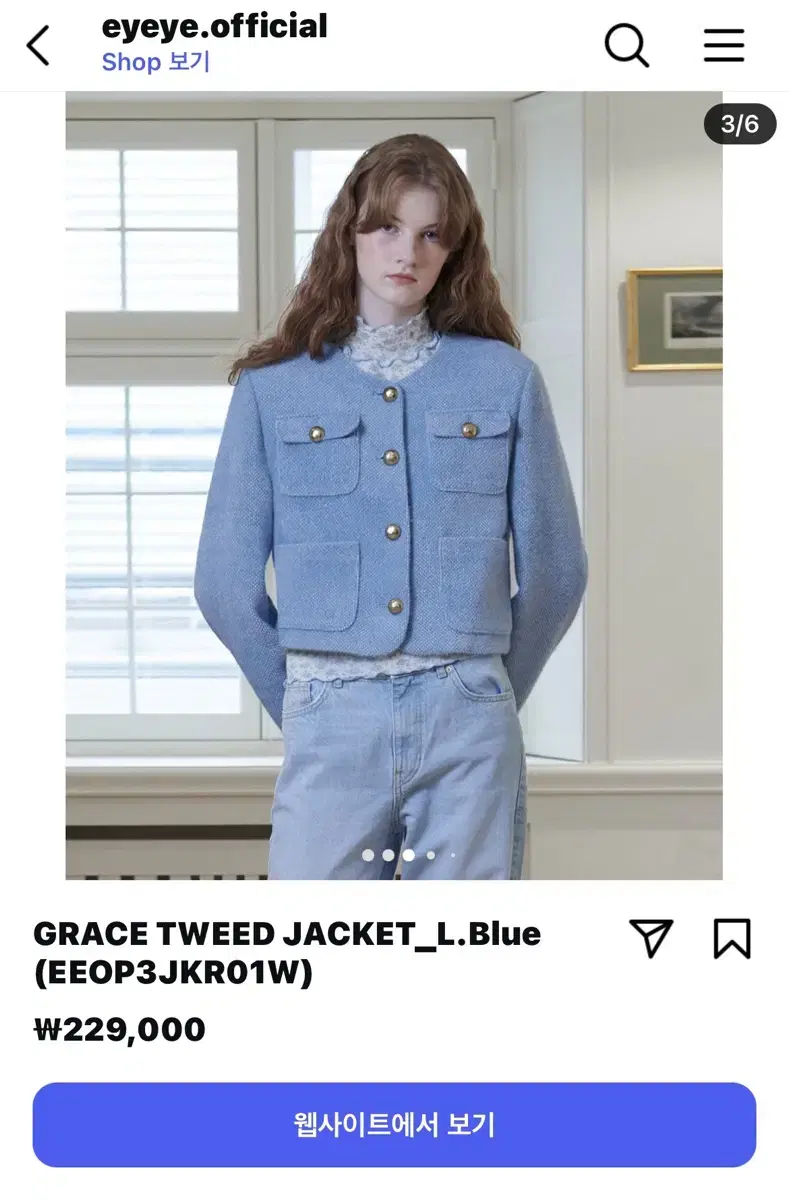Tap the GRACE TWEED JACKET_L.Blue title
The height and width of the screenshot is (1200, 789).
[286, 933]
